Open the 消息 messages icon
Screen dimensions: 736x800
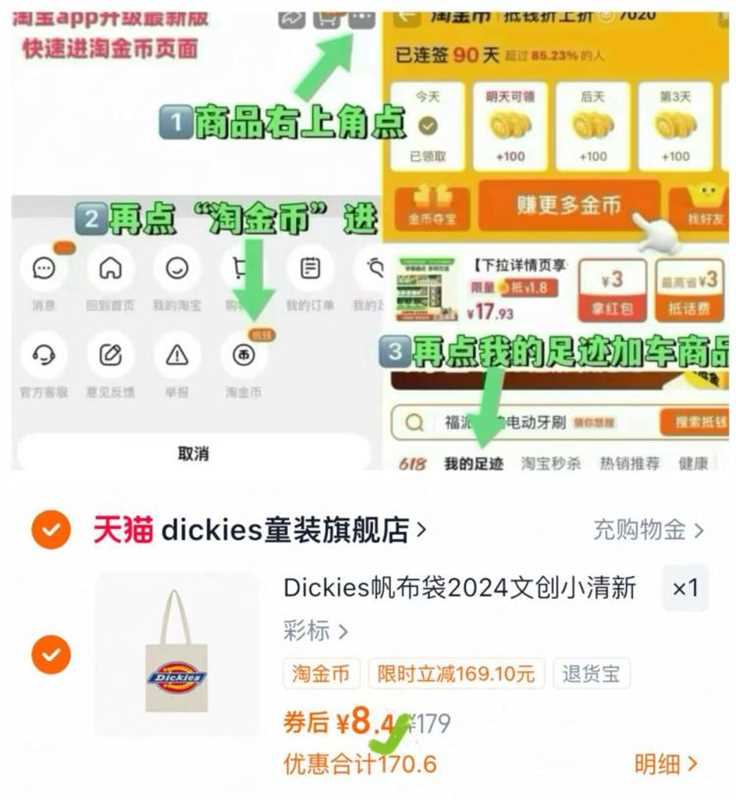pos(42,270)
